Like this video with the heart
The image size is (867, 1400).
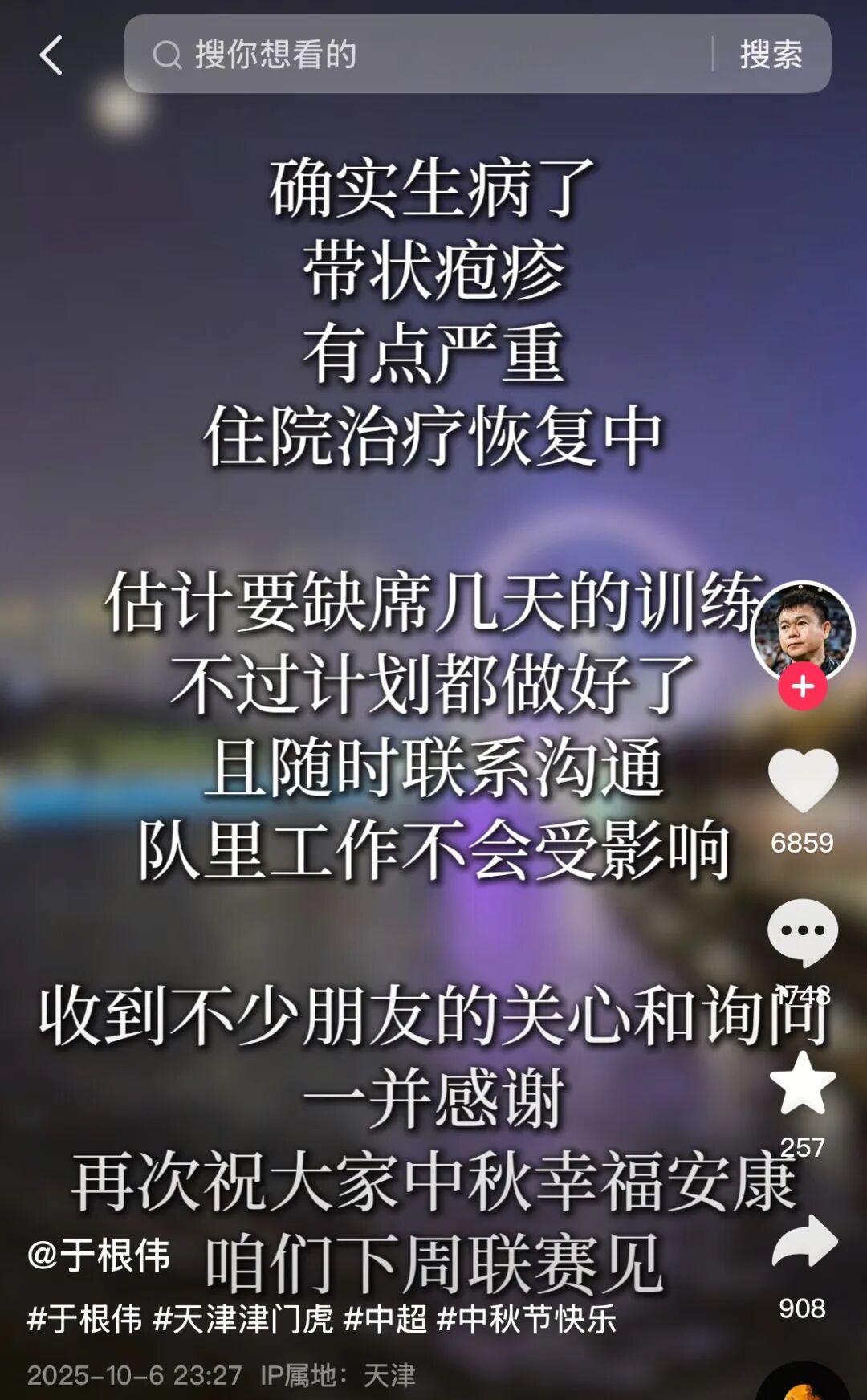pyautogui.click(x=803, y=780)
